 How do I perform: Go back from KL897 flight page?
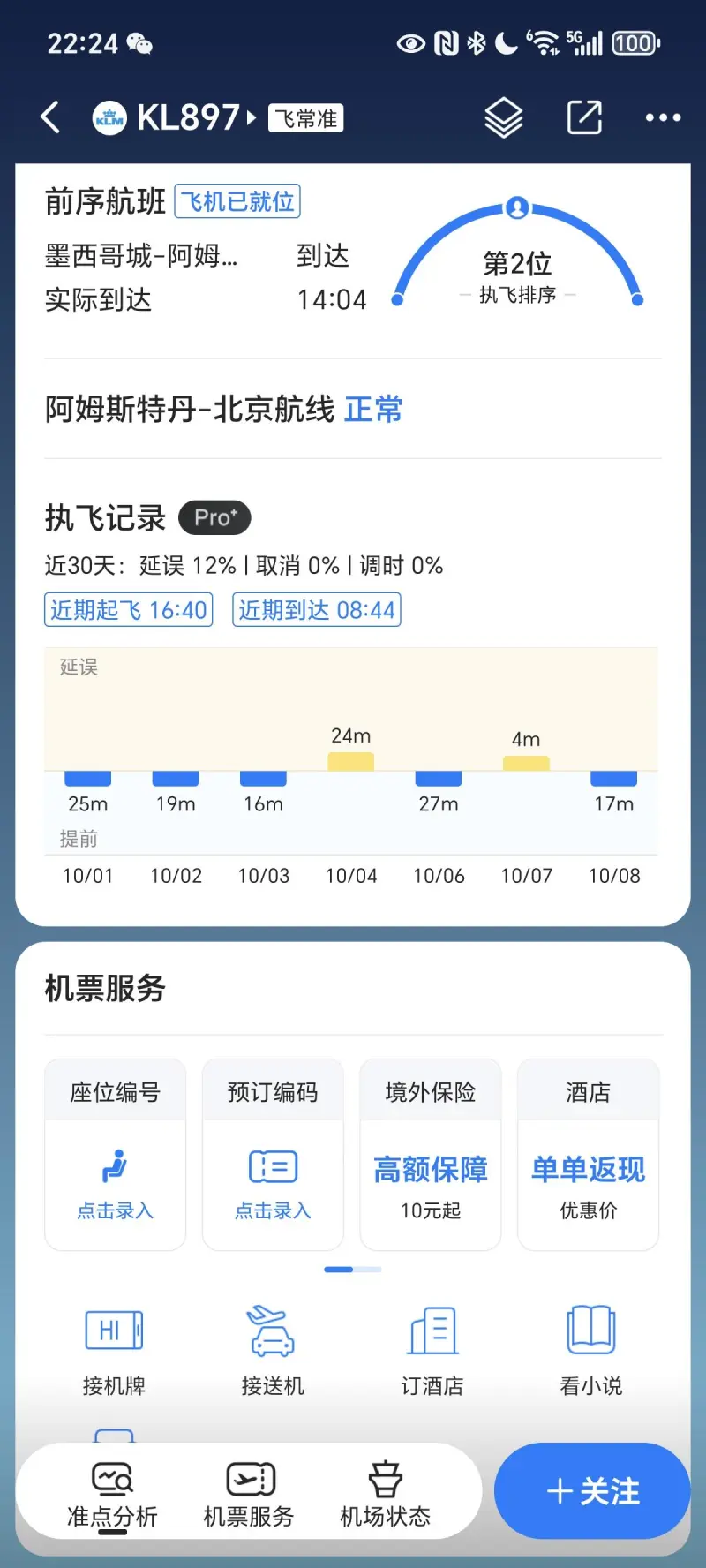click(x=50, y=117)
